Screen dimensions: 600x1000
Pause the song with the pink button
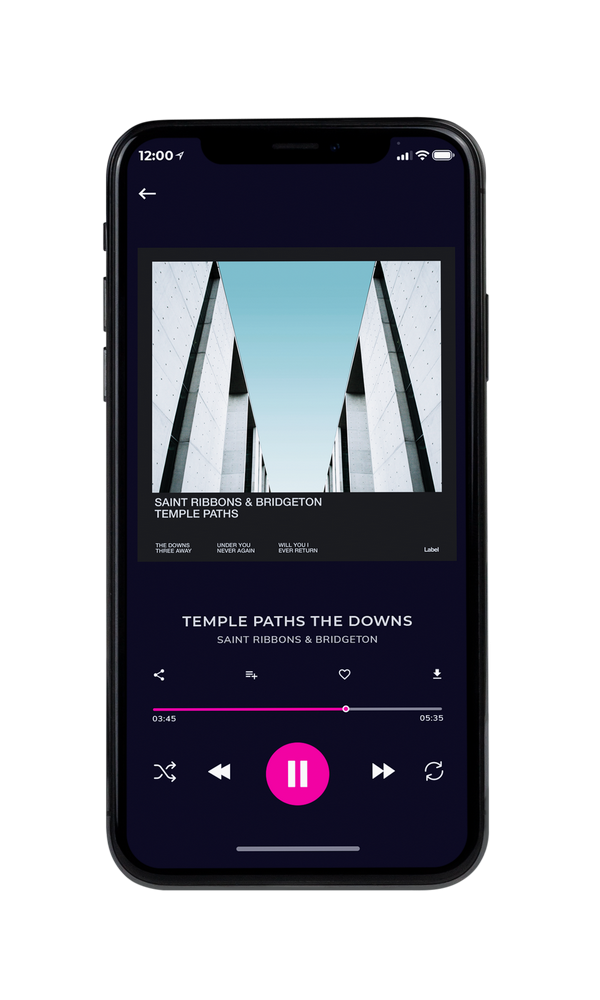297,774
